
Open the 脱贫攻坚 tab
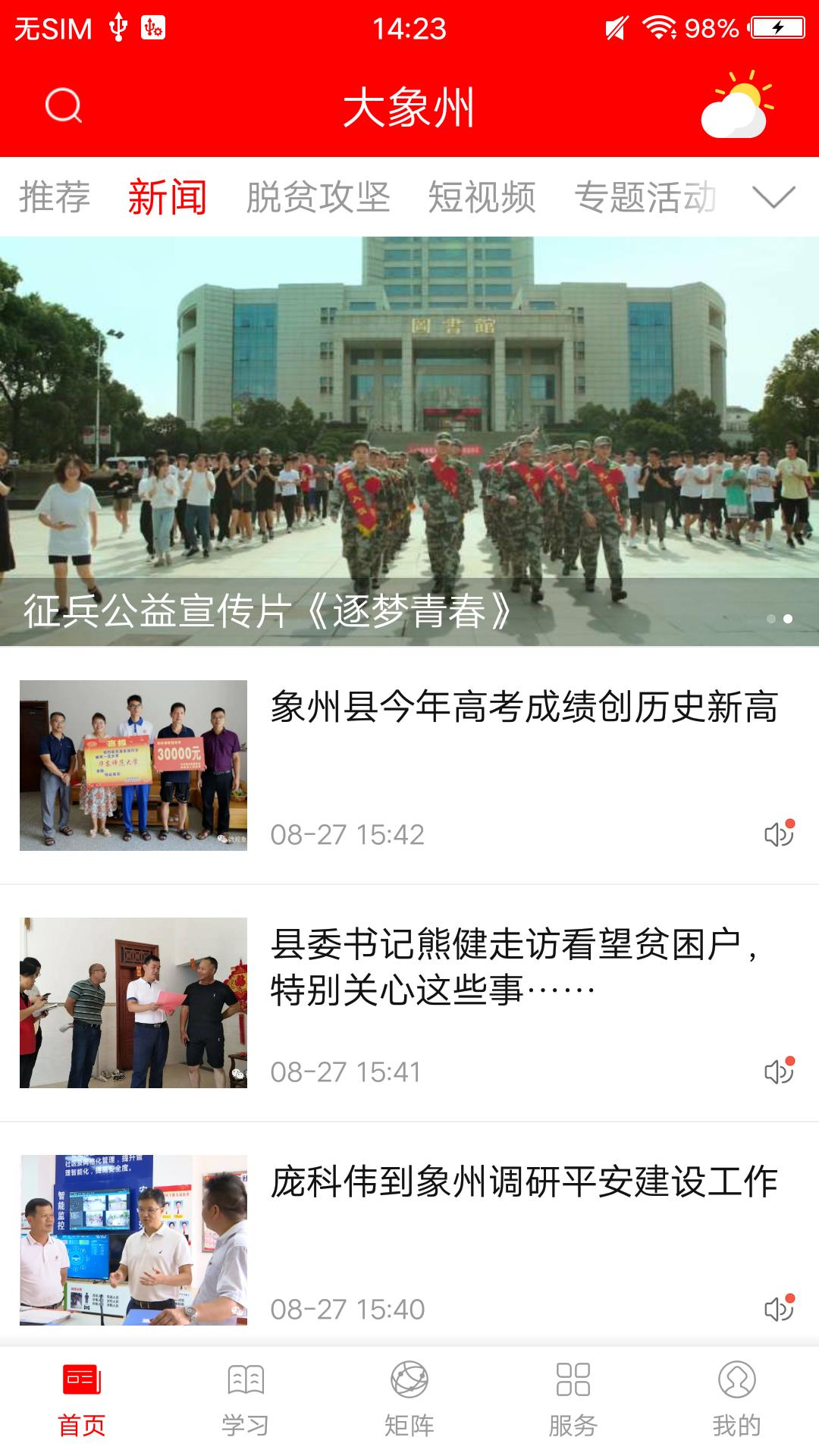(318, 196)
